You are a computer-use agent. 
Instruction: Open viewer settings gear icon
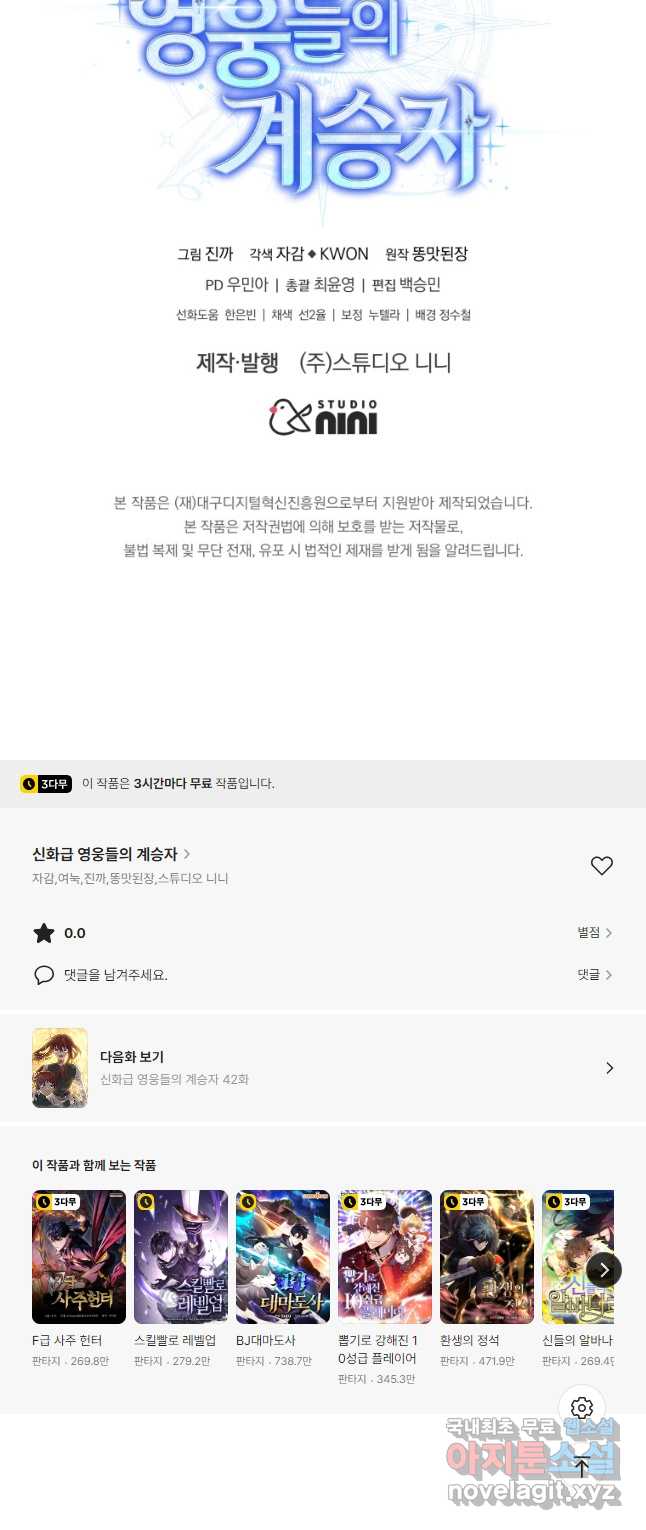(x=582, y=1410)
